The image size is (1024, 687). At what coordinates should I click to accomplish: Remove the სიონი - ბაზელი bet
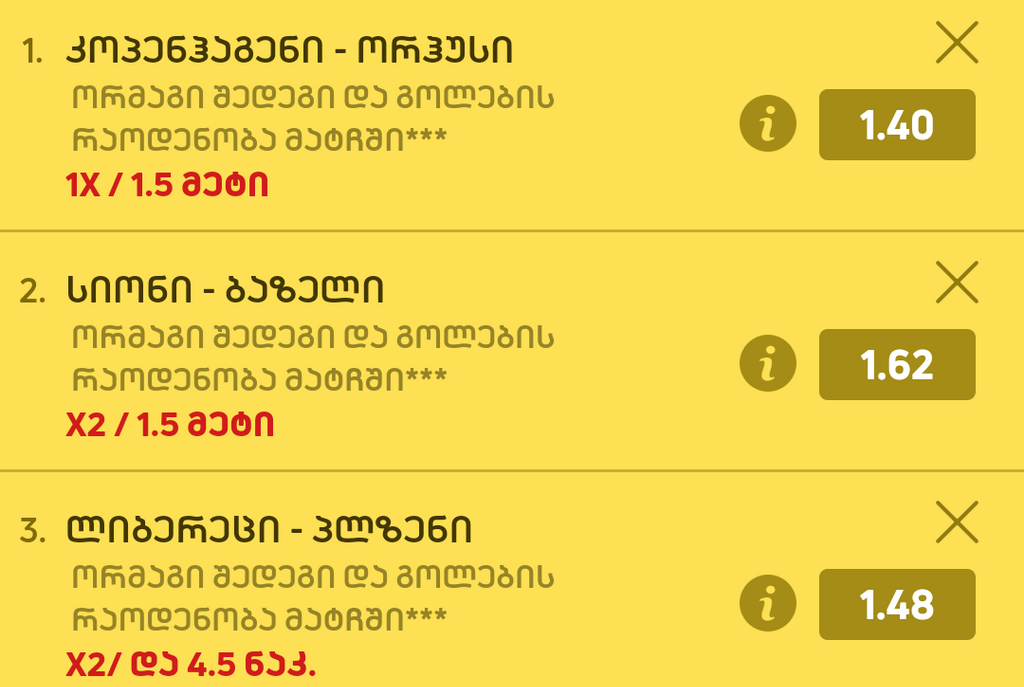pos(956,283)
